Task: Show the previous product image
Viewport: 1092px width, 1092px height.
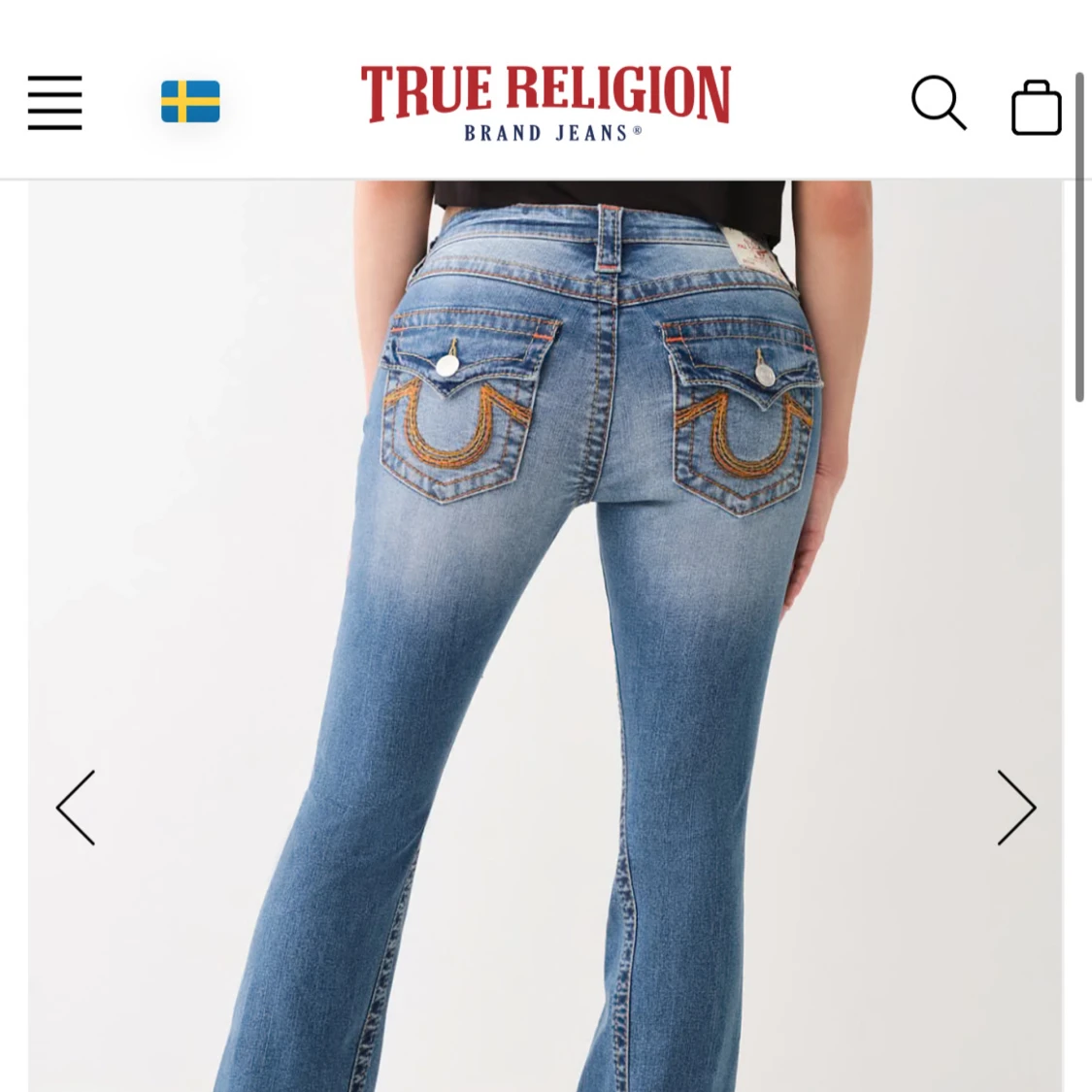Action: click(76, 808)
